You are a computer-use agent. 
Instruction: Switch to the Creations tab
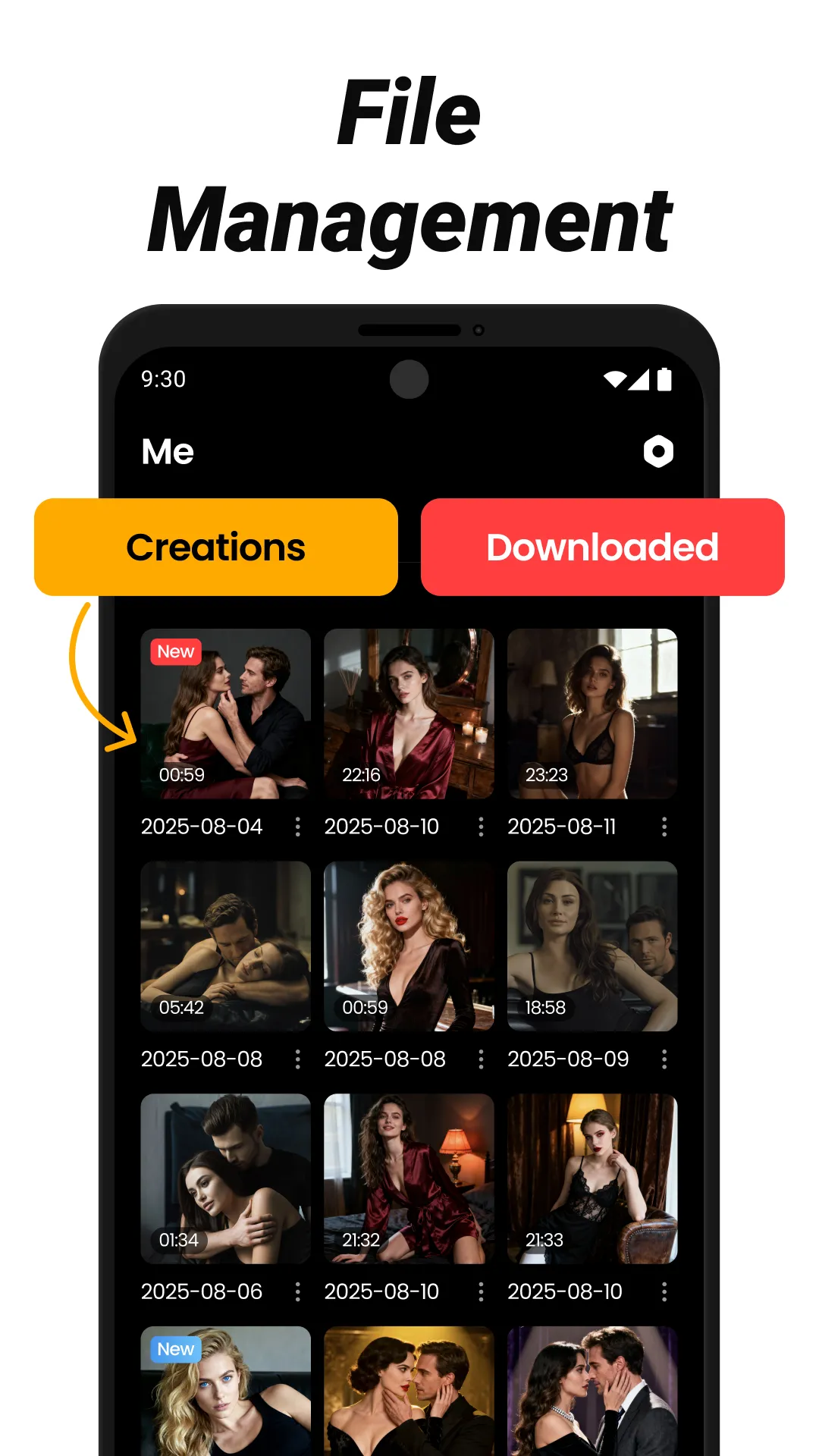pos(216,548)
